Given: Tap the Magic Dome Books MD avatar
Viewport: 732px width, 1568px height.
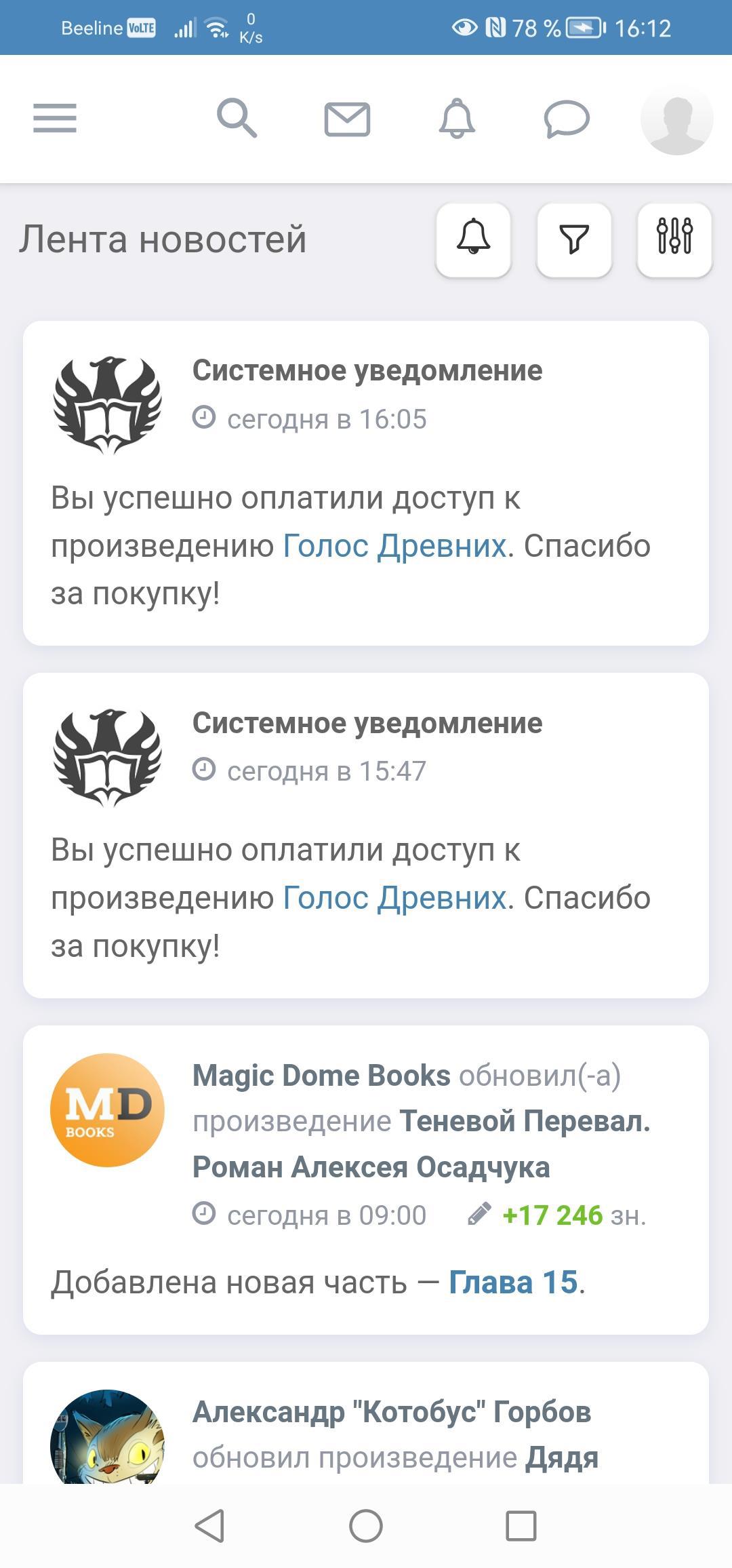Looking at the screenshot, I should point(107,1110).
